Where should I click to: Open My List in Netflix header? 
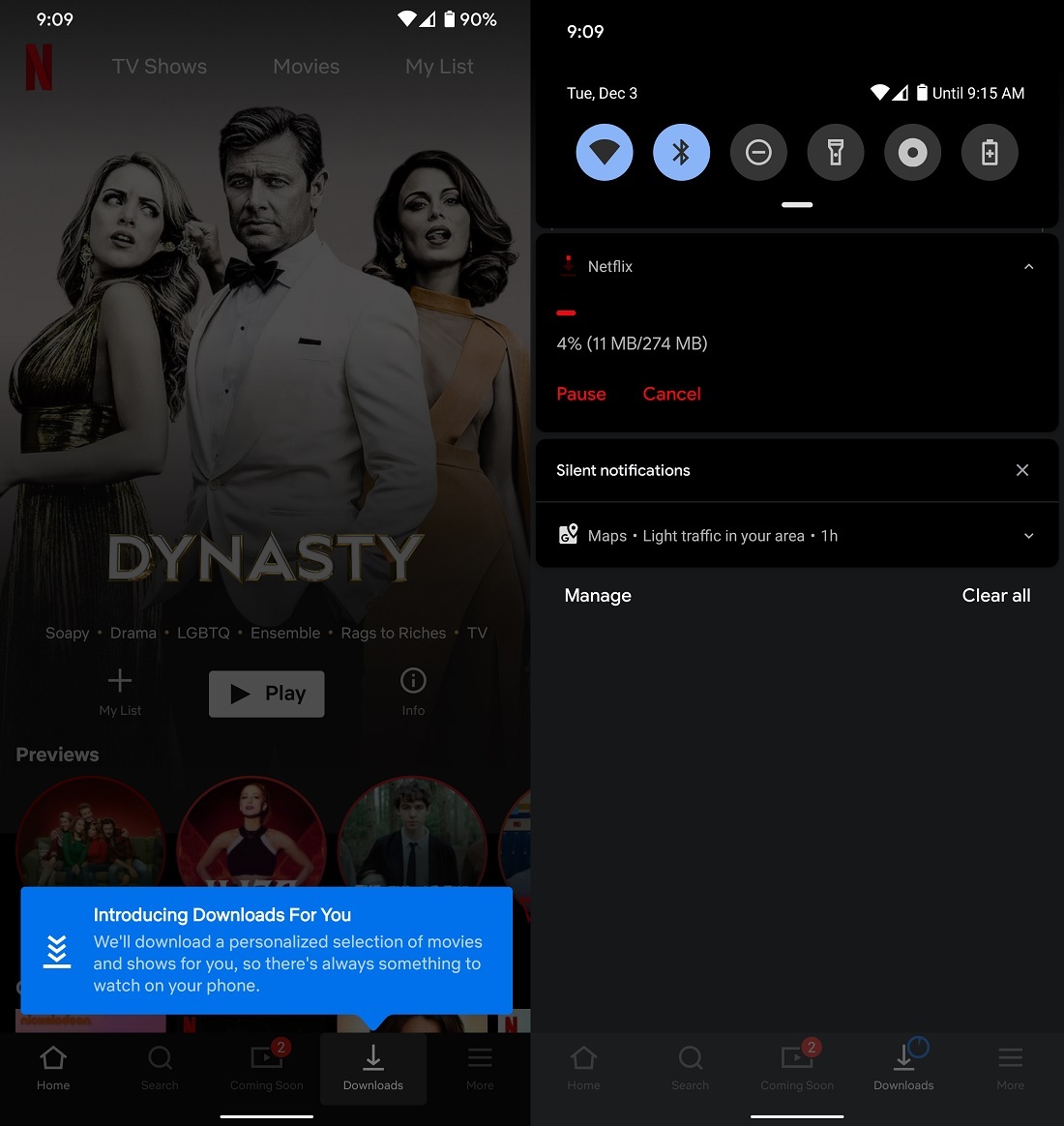(x=439, y=67)
